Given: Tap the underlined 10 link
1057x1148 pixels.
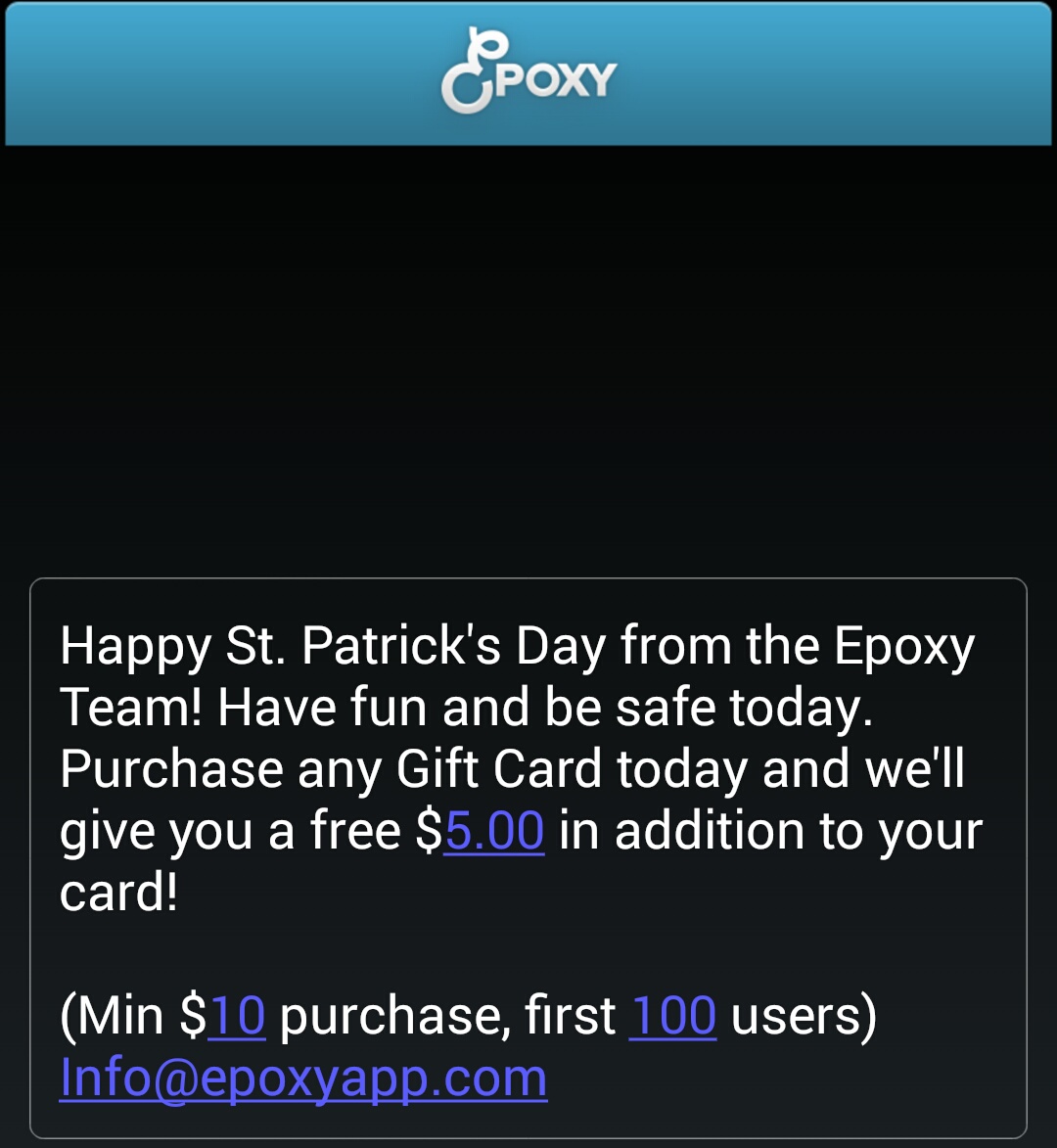Looking at the screenshot, I should (237, 1016).
